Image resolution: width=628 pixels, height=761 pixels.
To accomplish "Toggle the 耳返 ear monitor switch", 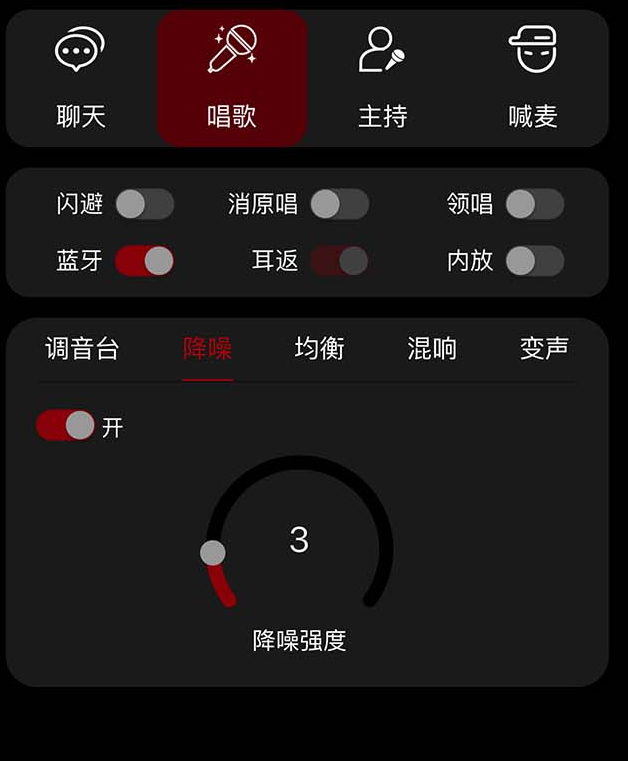I will (339, 261).
